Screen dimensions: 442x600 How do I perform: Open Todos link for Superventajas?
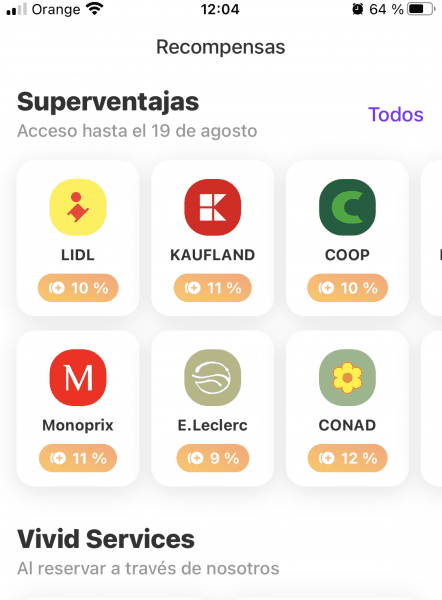click(396, 114)
